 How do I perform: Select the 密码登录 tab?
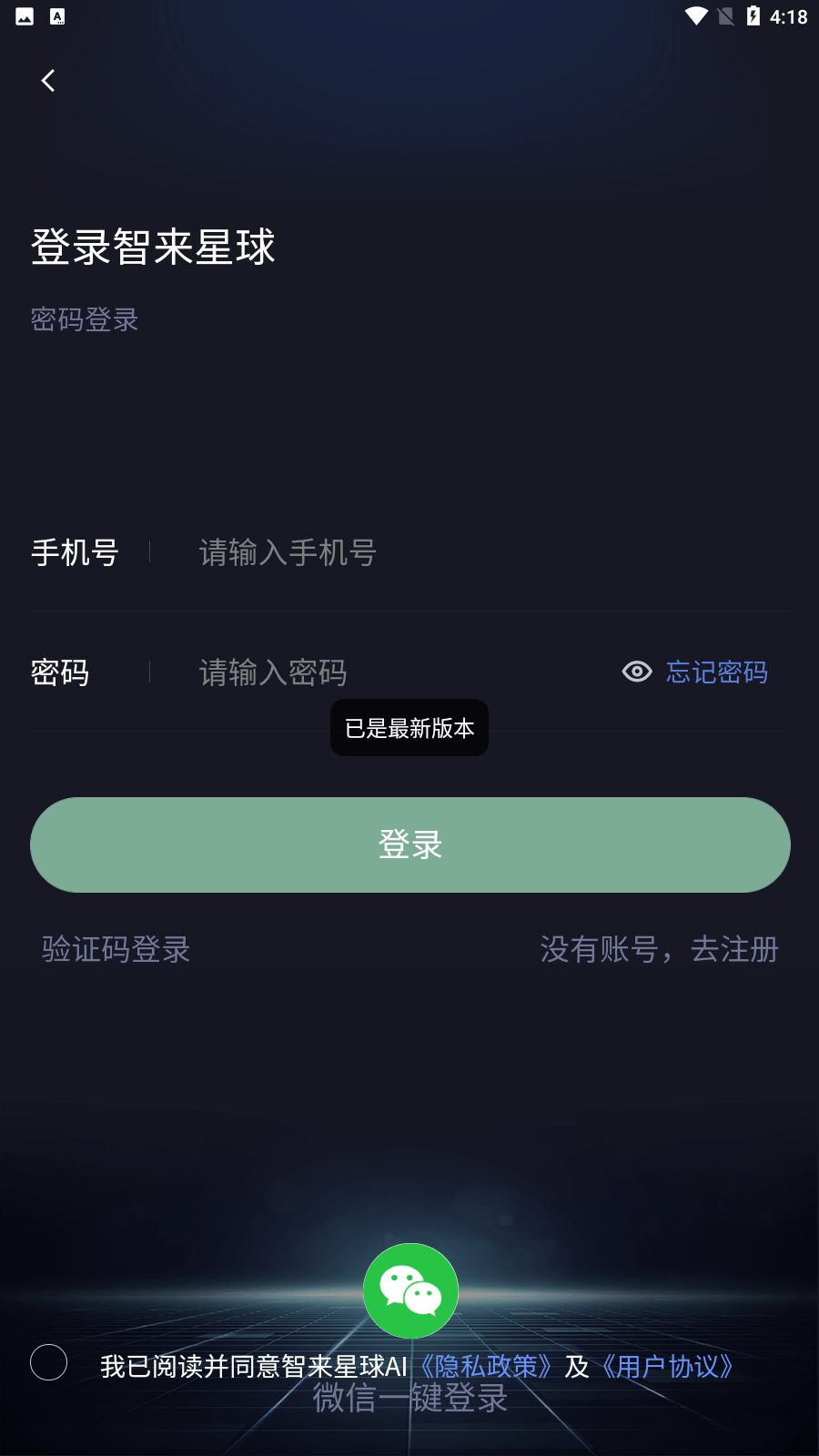click(x=85, y=319)
